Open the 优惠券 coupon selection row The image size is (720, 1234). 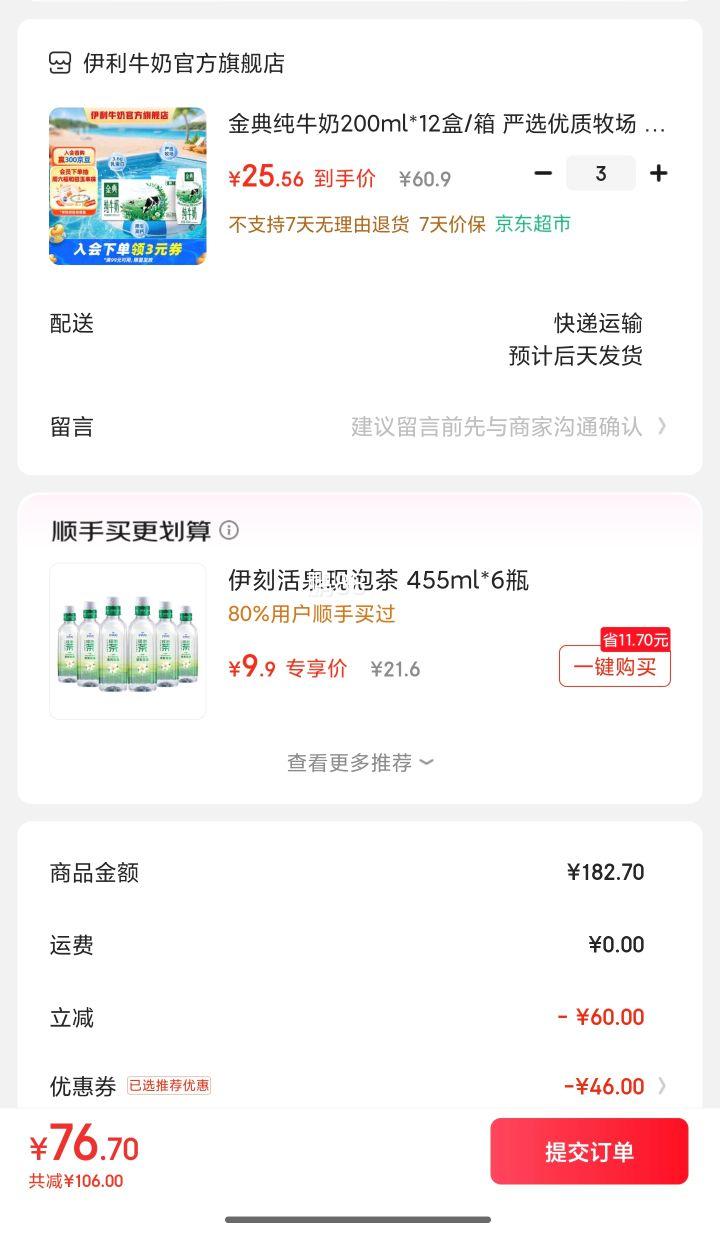click(360, 1086)
